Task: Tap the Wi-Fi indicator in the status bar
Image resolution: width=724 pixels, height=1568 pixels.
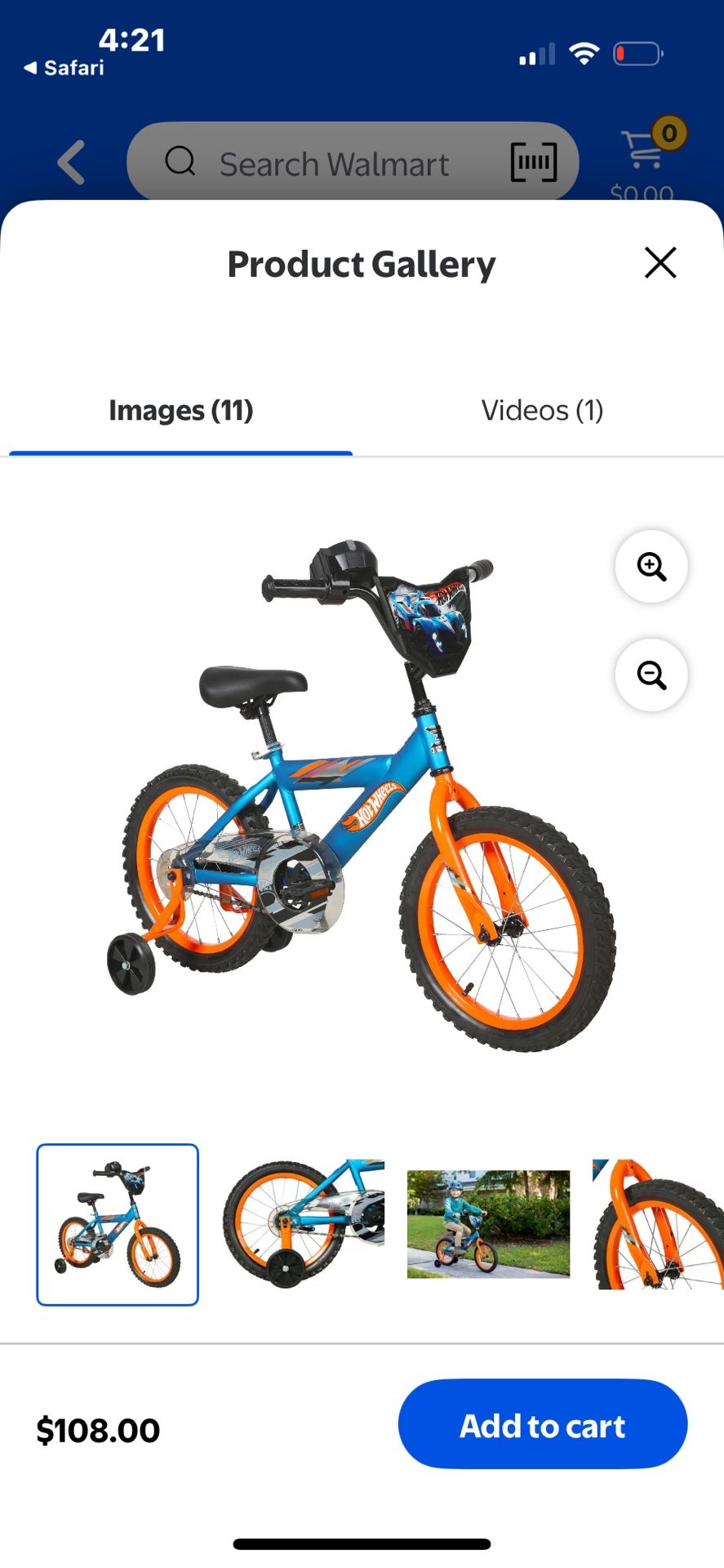Action: coord(584,52)
